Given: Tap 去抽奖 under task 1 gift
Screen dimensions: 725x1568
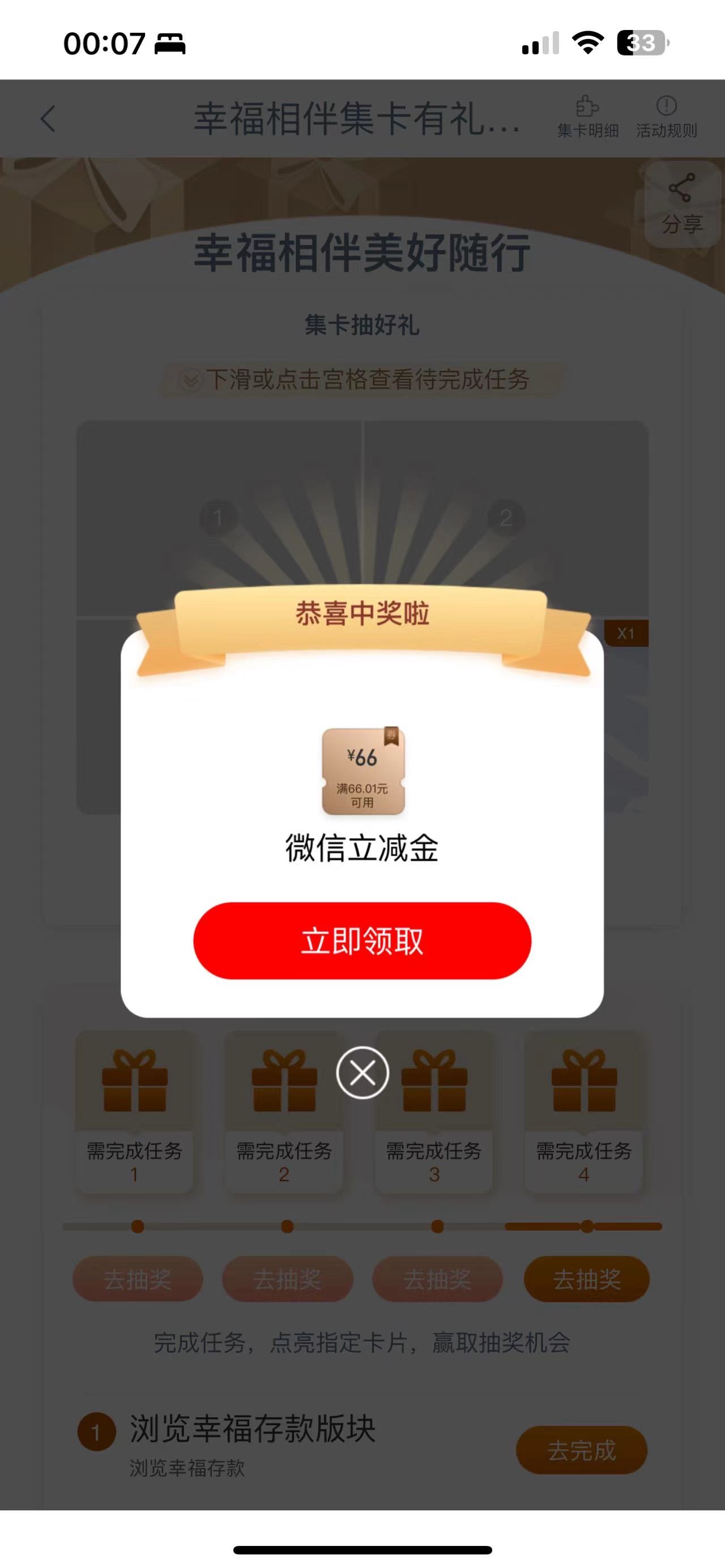Looking at the screenshot, I should click(138, 1278).
